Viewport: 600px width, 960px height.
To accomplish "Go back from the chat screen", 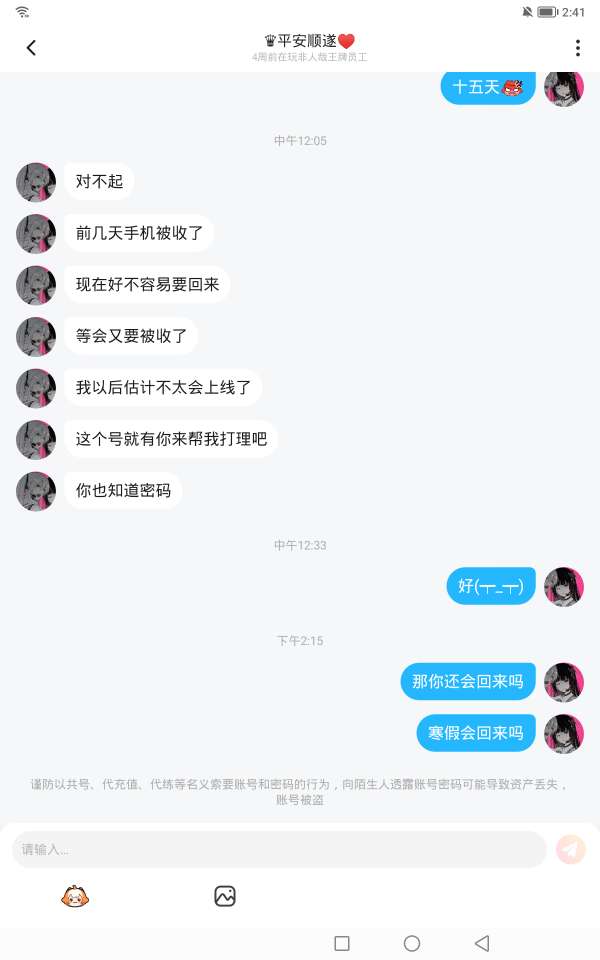I will [x=31, y=48].
